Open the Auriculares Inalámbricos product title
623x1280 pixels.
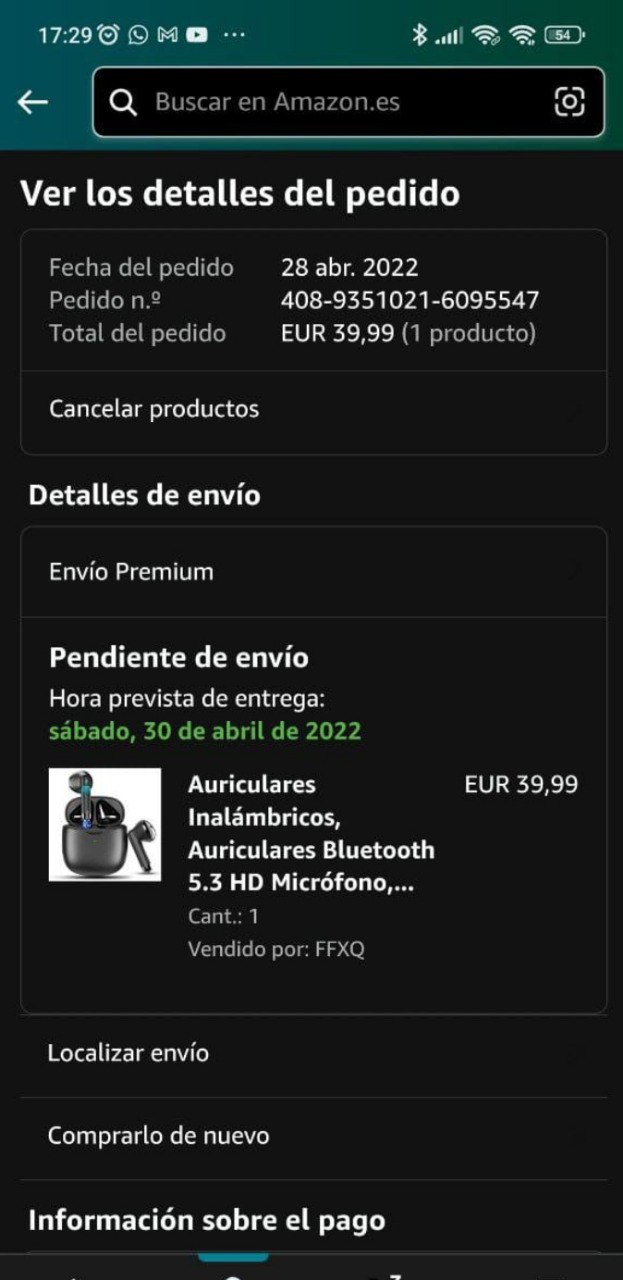coord(311,834)
